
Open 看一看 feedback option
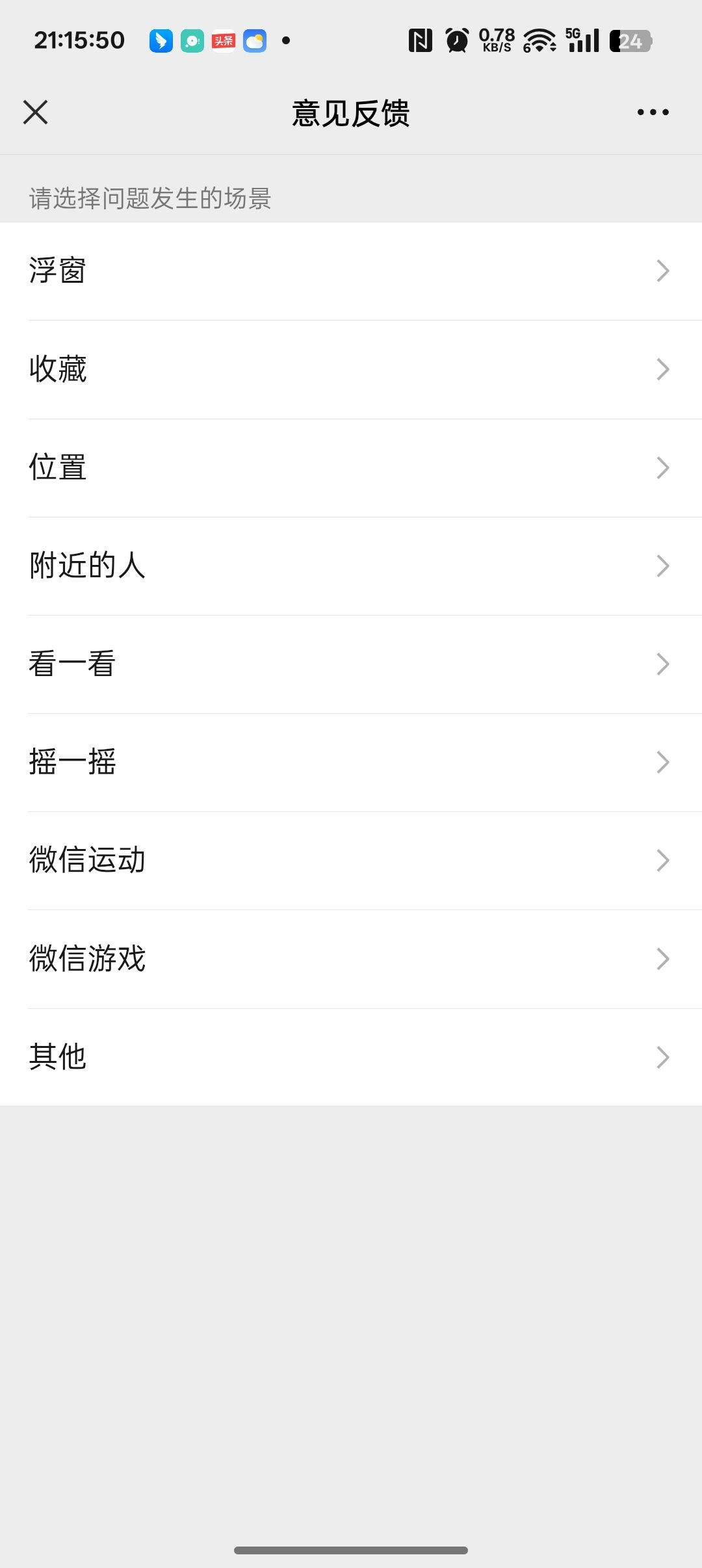click(x=351, y=664)
